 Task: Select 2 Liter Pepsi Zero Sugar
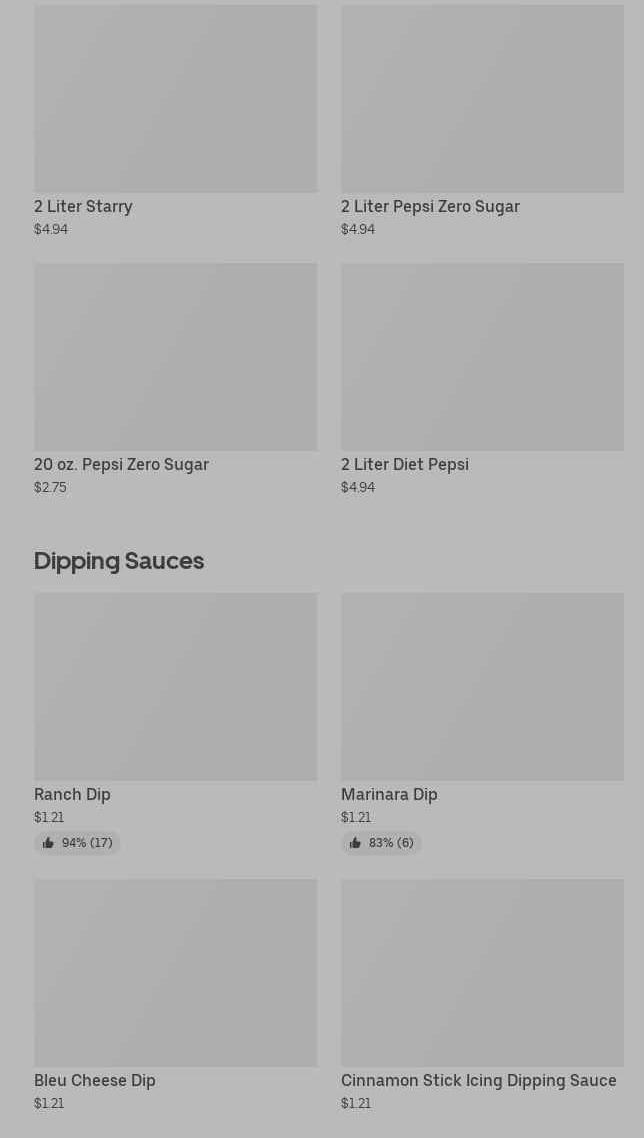(x=482, y=121)
